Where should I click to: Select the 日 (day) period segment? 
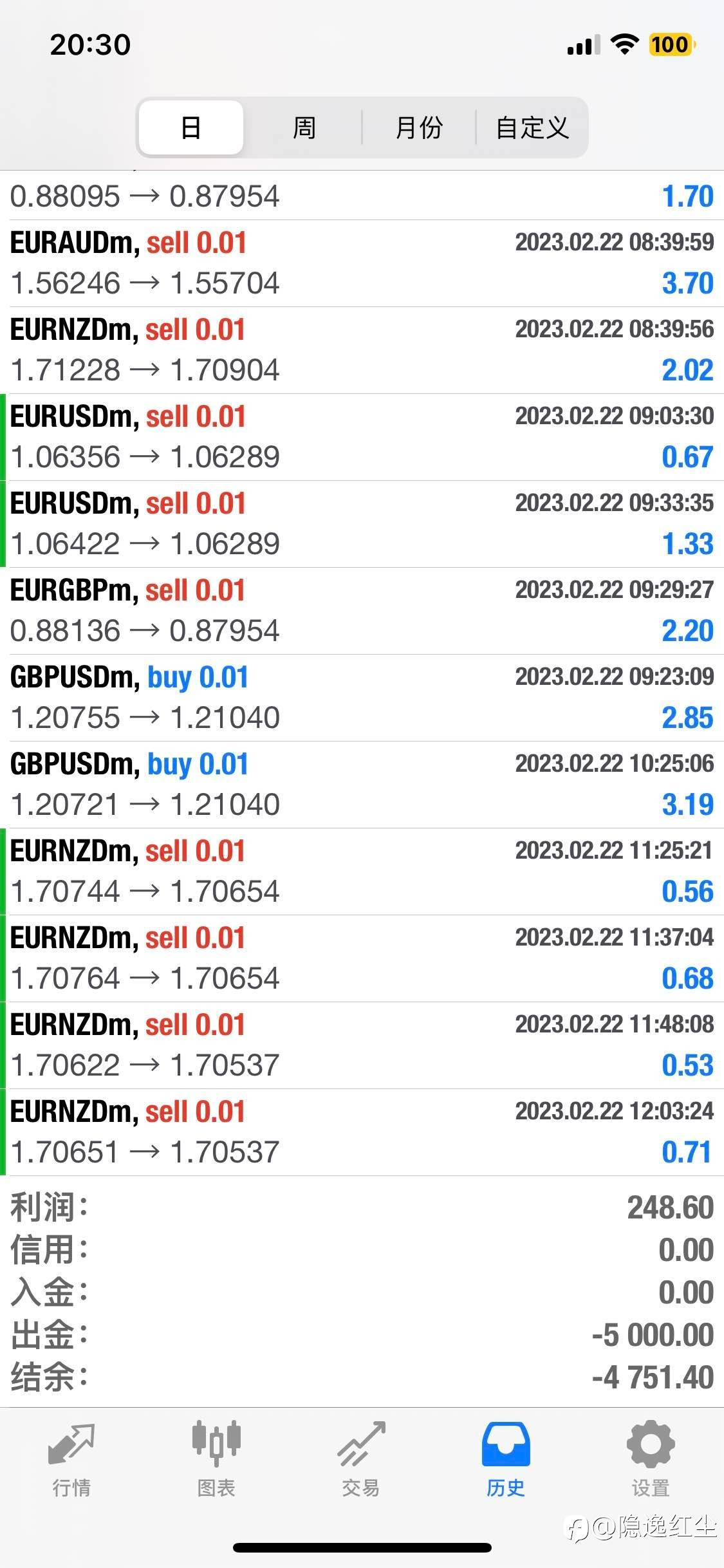(191, 127)
